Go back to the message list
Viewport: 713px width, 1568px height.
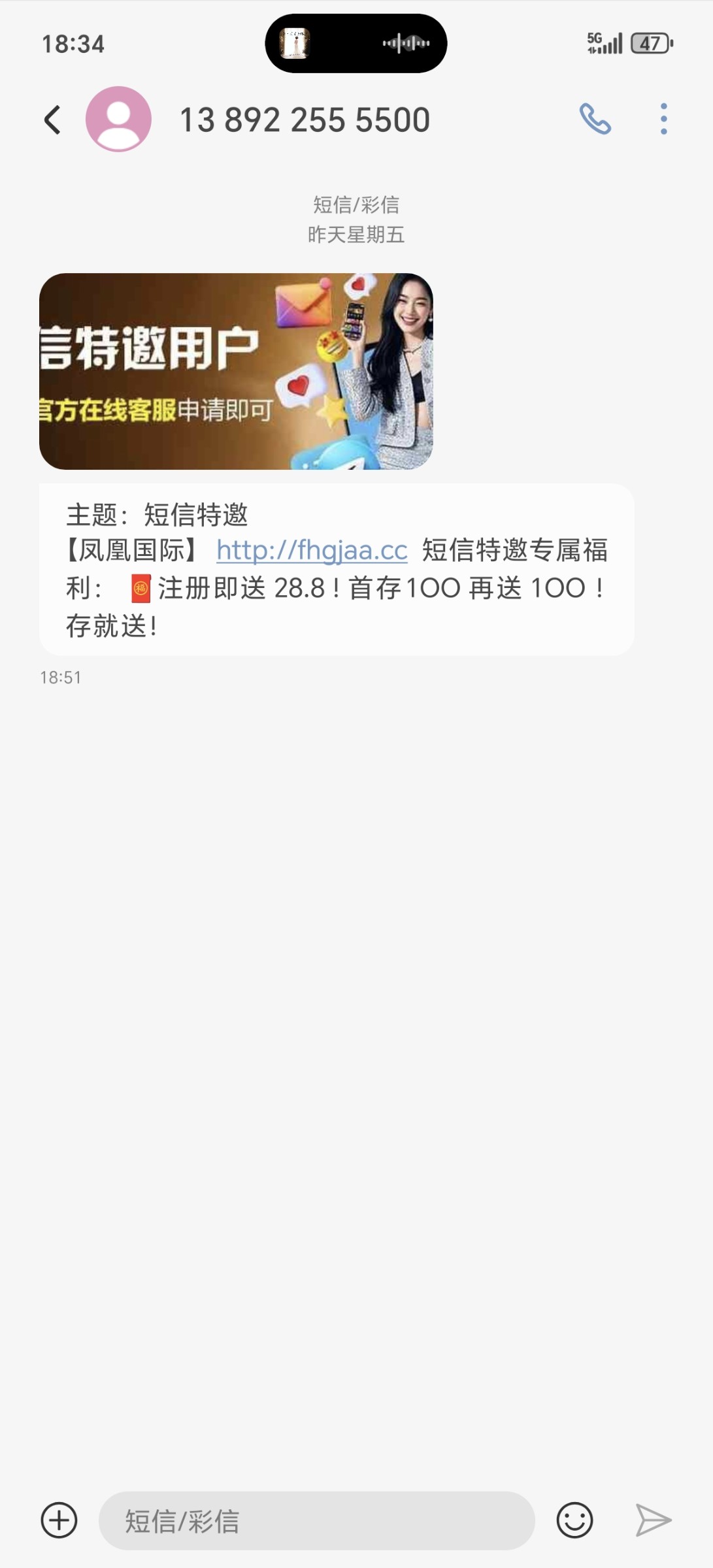pyautogui.click(x=52, y=120)
